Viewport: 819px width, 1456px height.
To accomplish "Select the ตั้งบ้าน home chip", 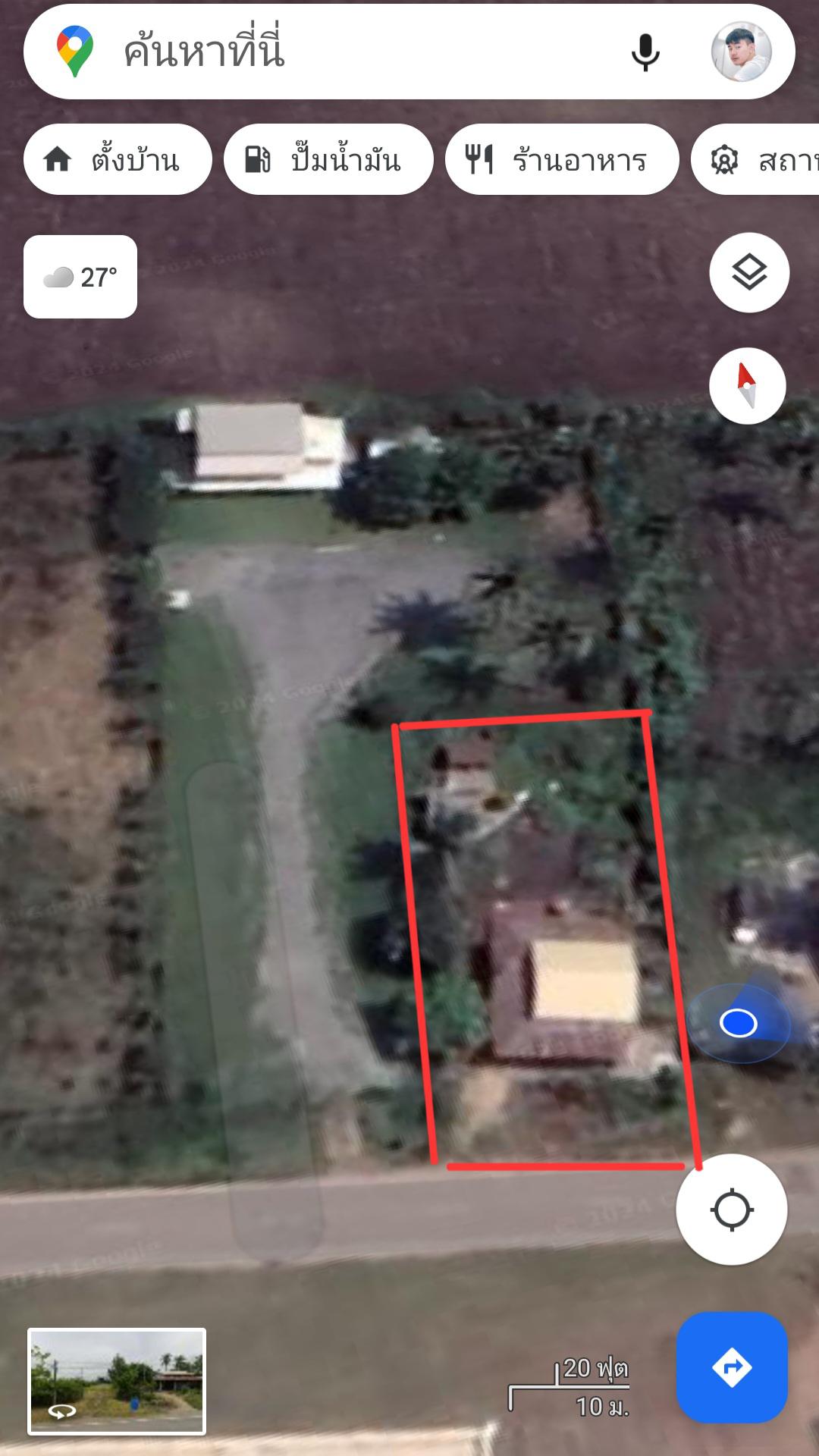I will (x=118, y=159).
